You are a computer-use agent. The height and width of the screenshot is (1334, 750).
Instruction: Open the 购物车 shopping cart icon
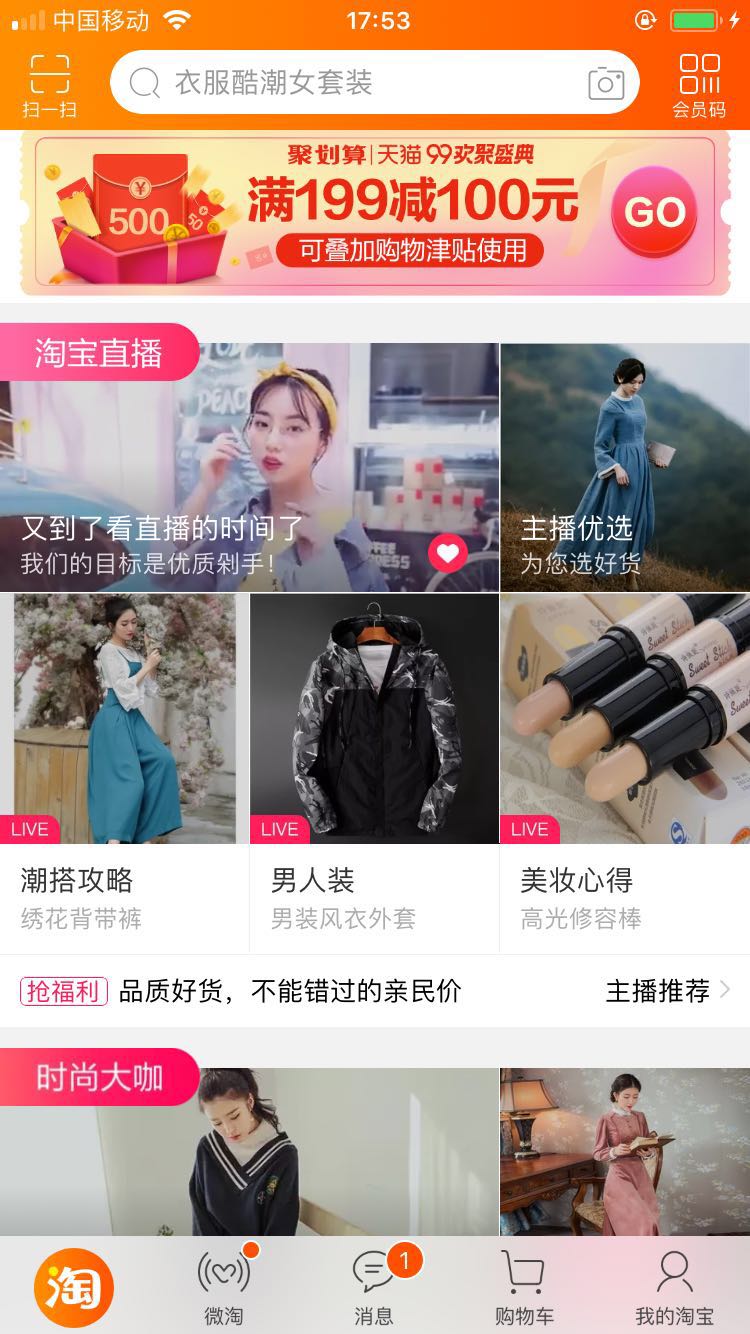(x=524, y=1285)
